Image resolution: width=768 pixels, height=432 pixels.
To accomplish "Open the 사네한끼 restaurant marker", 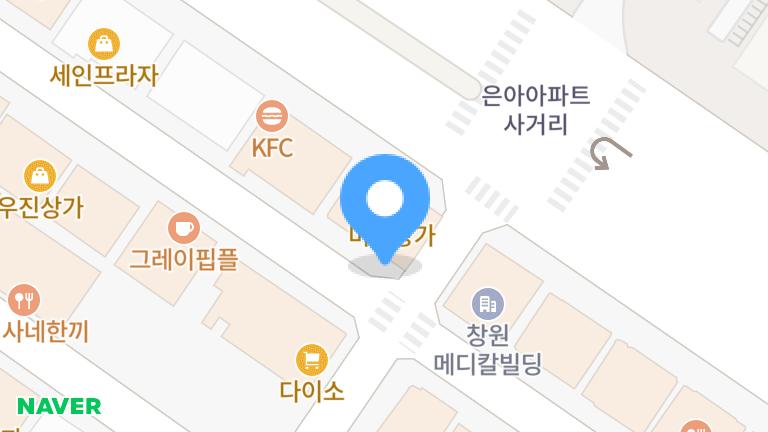I will click(x=24, y=299).
